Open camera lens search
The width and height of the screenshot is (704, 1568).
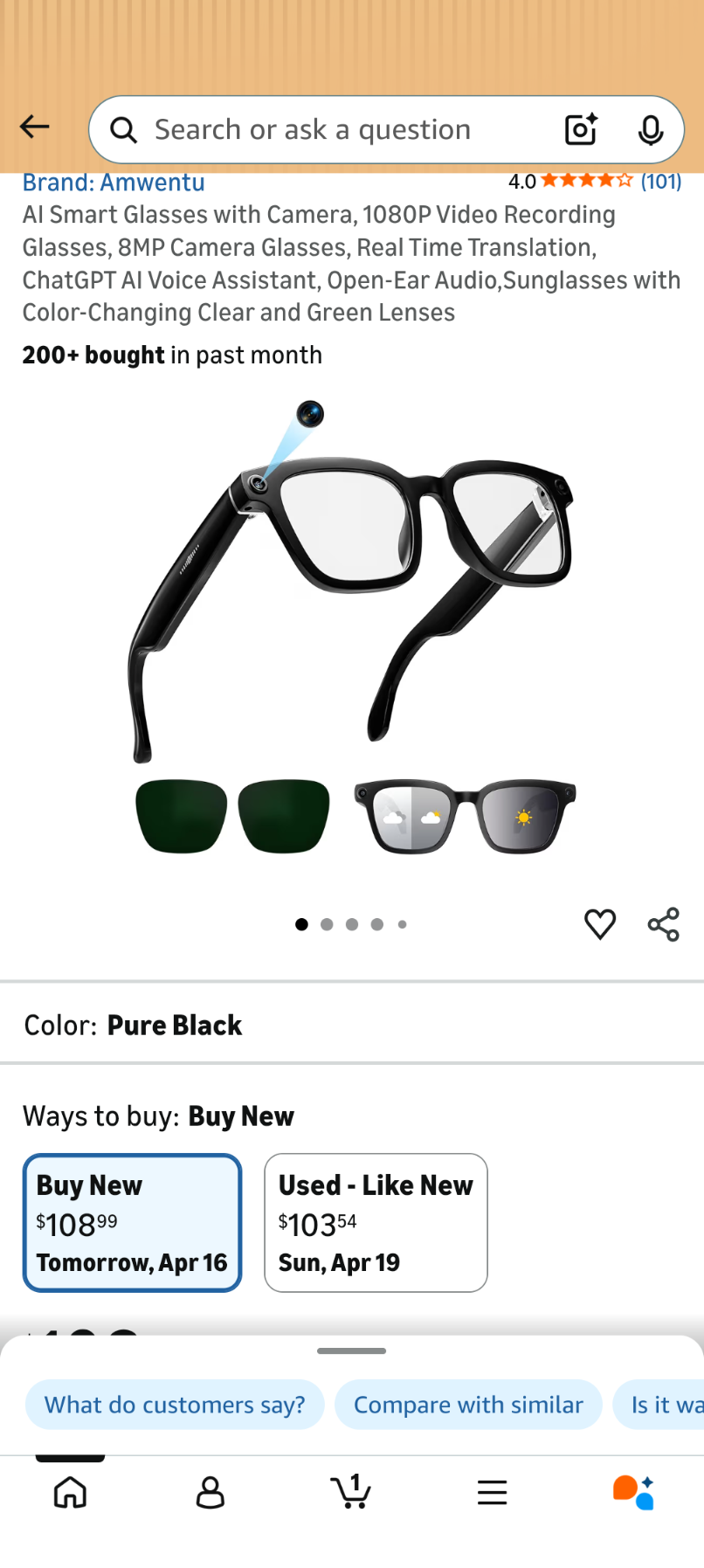[x=581, y=130]
